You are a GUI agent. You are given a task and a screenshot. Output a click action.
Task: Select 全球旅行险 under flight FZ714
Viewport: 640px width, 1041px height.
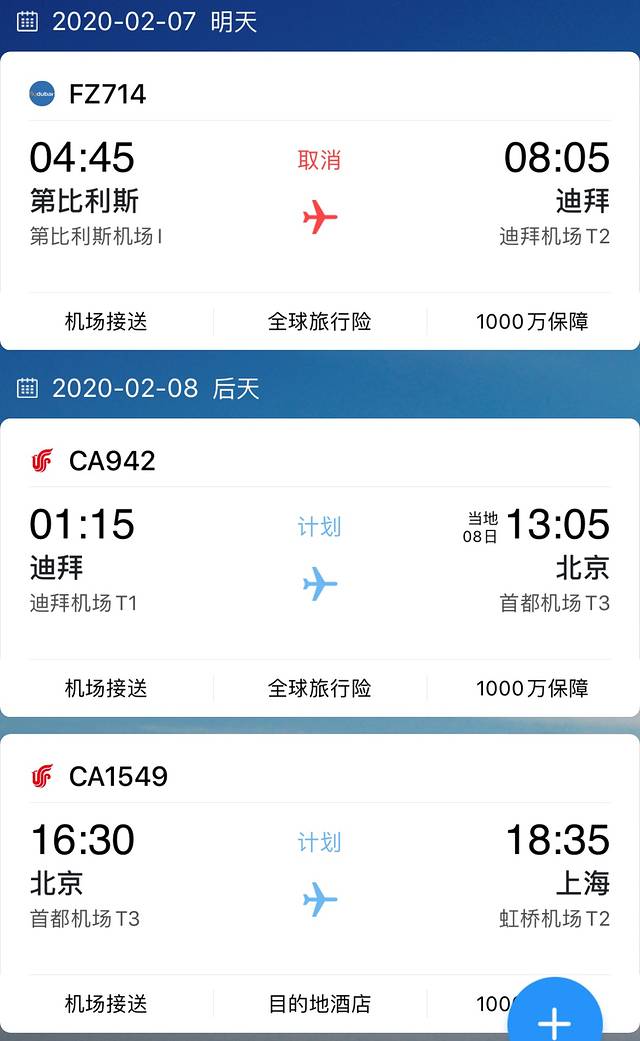[x=319, y=321]
